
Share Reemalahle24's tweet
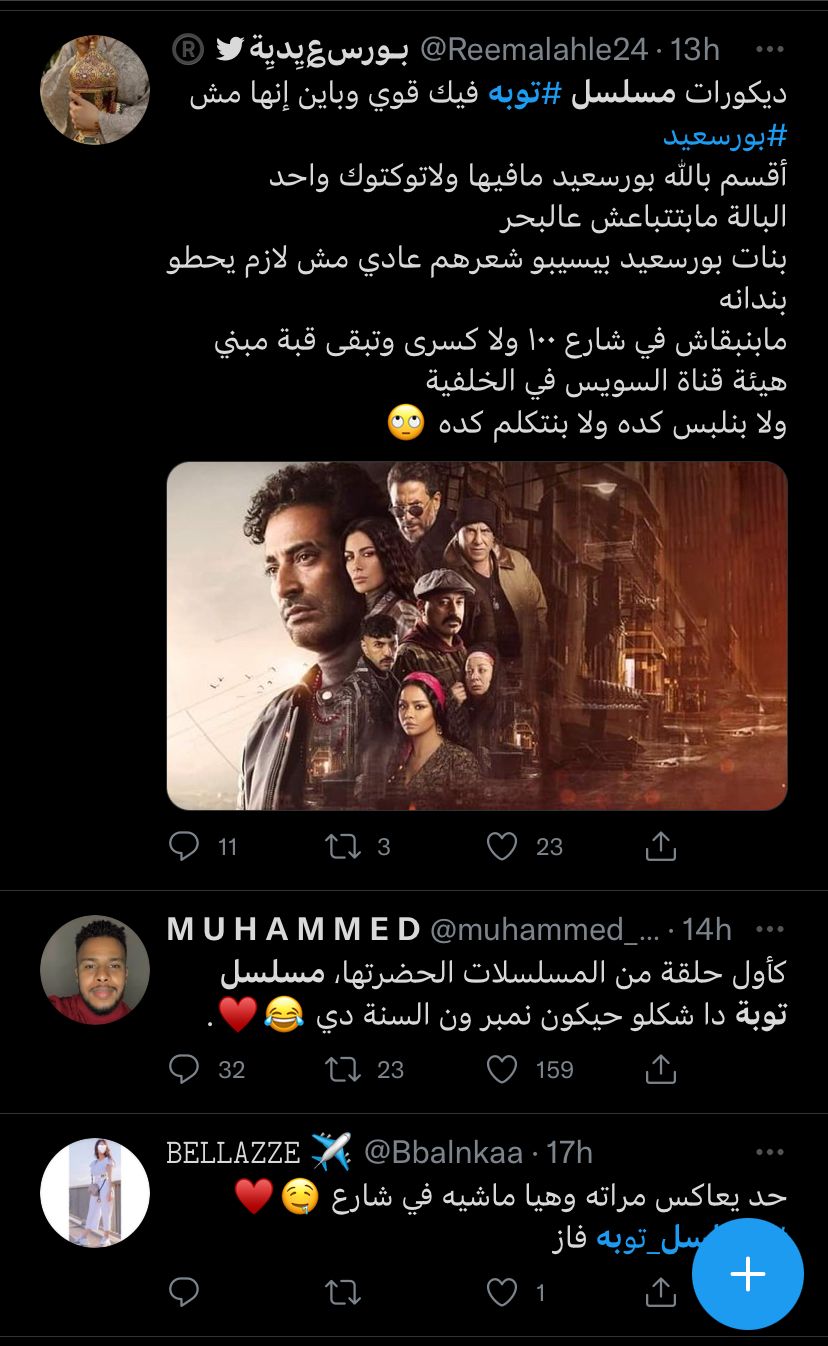[660, 847]
